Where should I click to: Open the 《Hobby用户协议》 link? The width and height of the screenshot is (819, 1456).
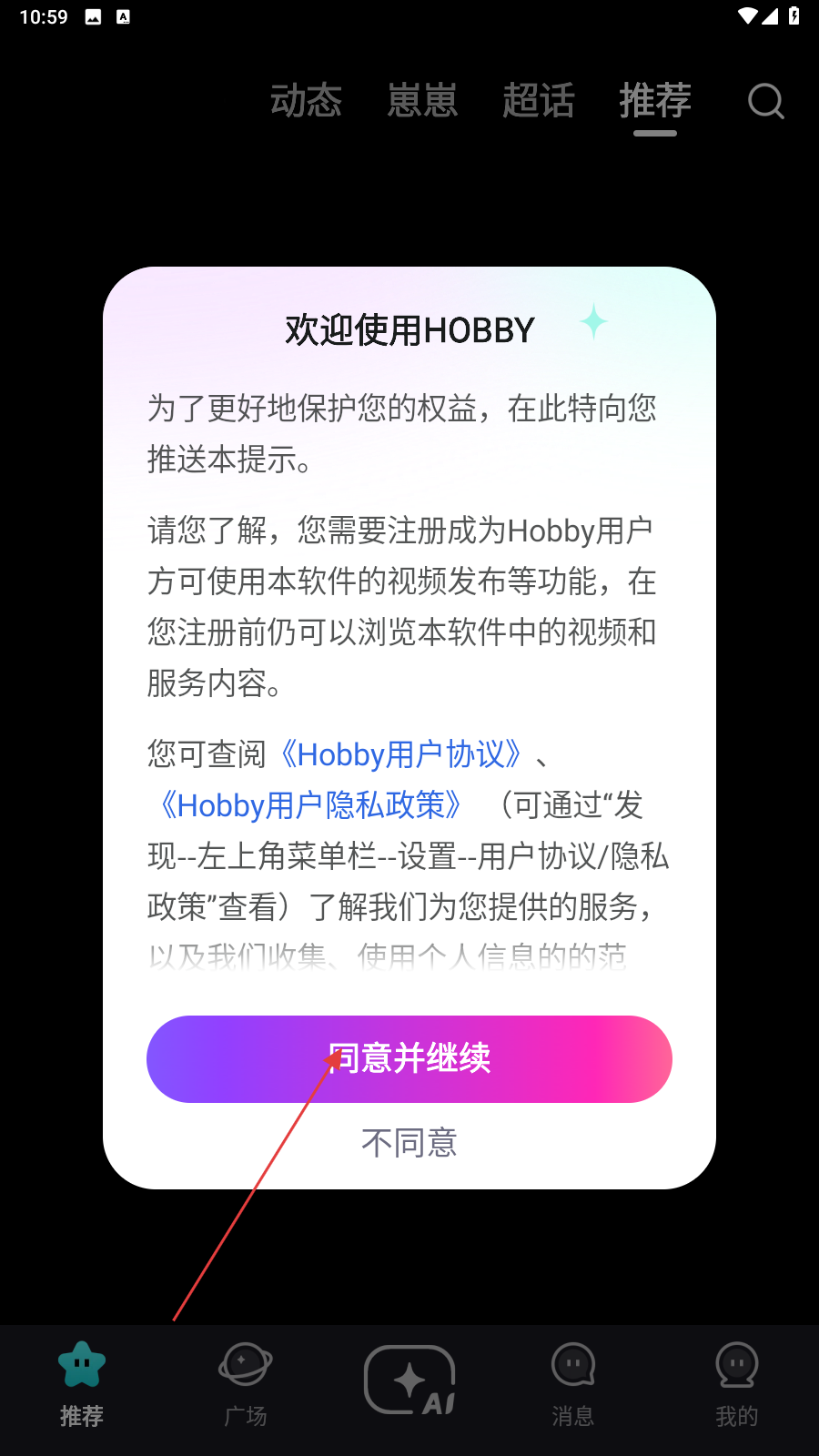pos(400,754)
